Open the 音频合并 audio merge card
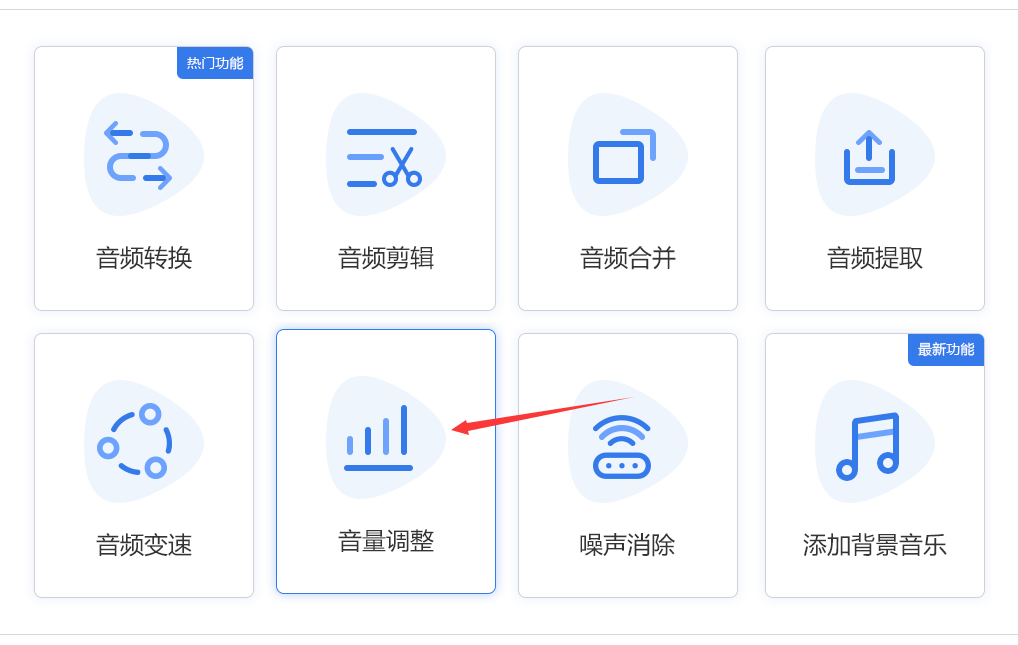This screenshot has width=1019, height=645. (628, 180)
